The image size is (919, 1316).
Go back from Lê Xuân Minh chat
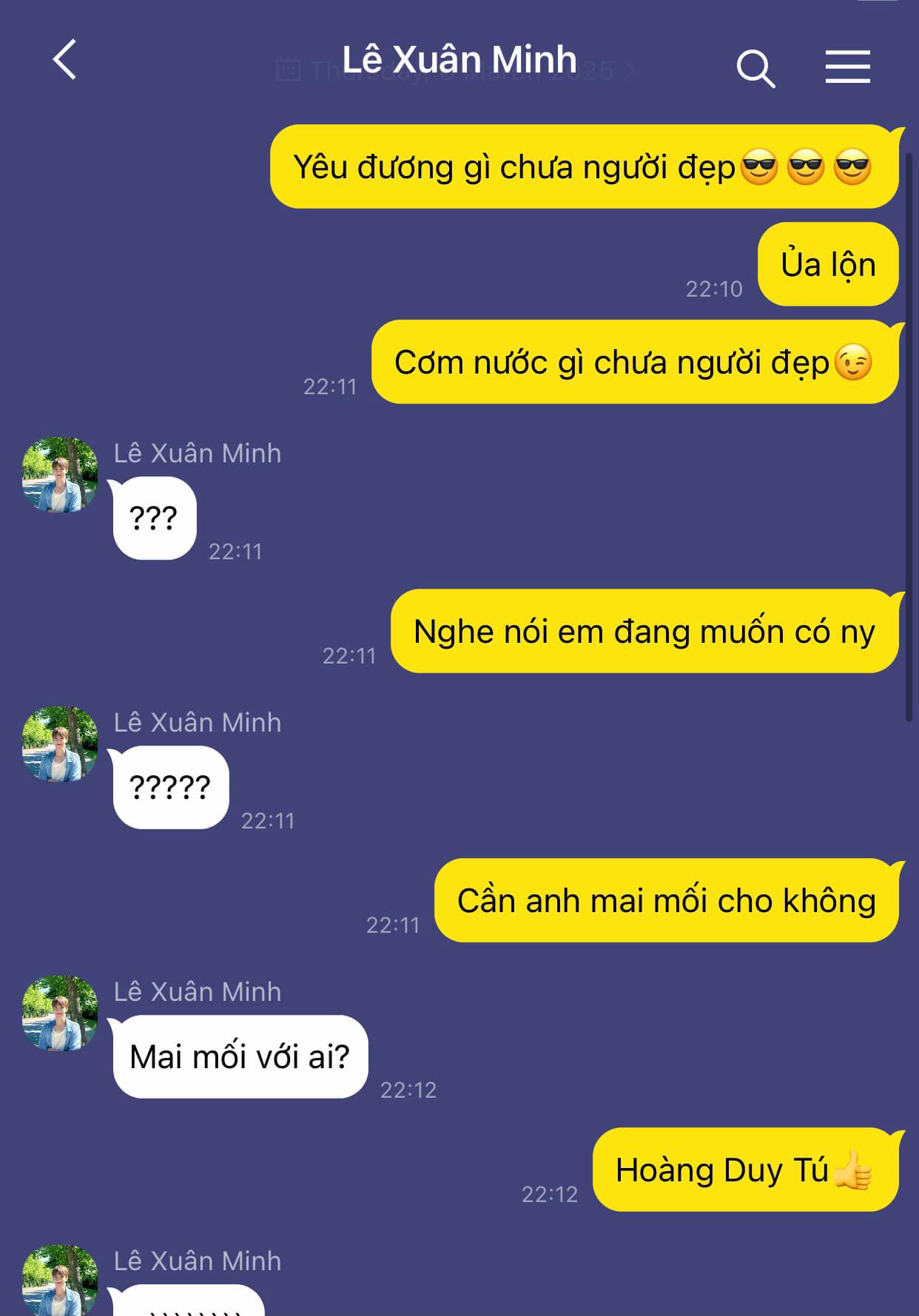(x=65, y=60)
